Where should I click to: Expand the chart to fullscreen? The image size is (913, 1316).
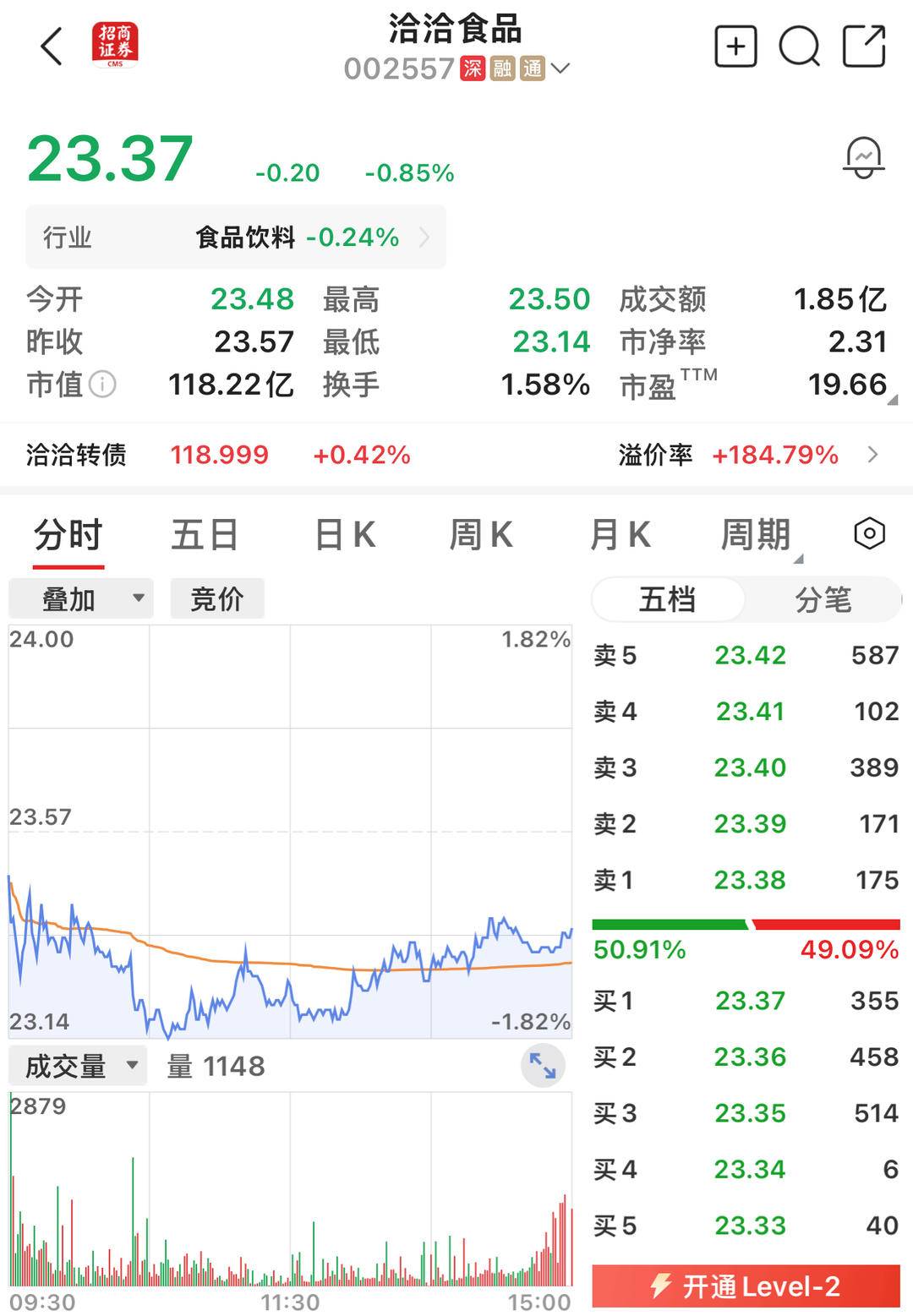(543, 1065)
